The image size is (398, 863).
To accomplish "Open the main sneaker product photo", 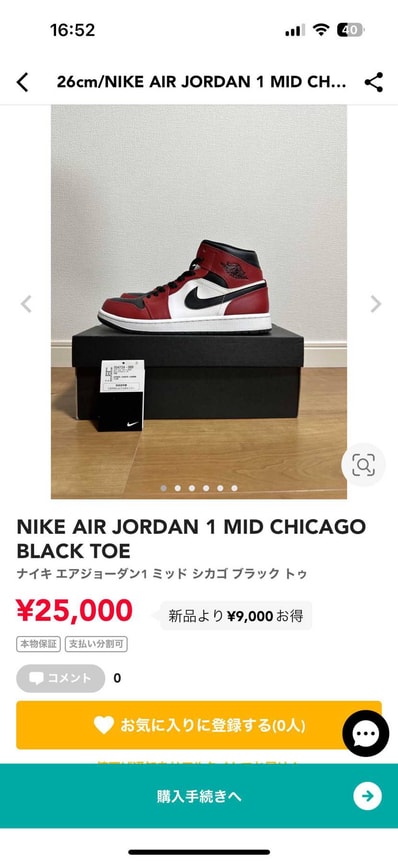I will (x=199, y=302).
